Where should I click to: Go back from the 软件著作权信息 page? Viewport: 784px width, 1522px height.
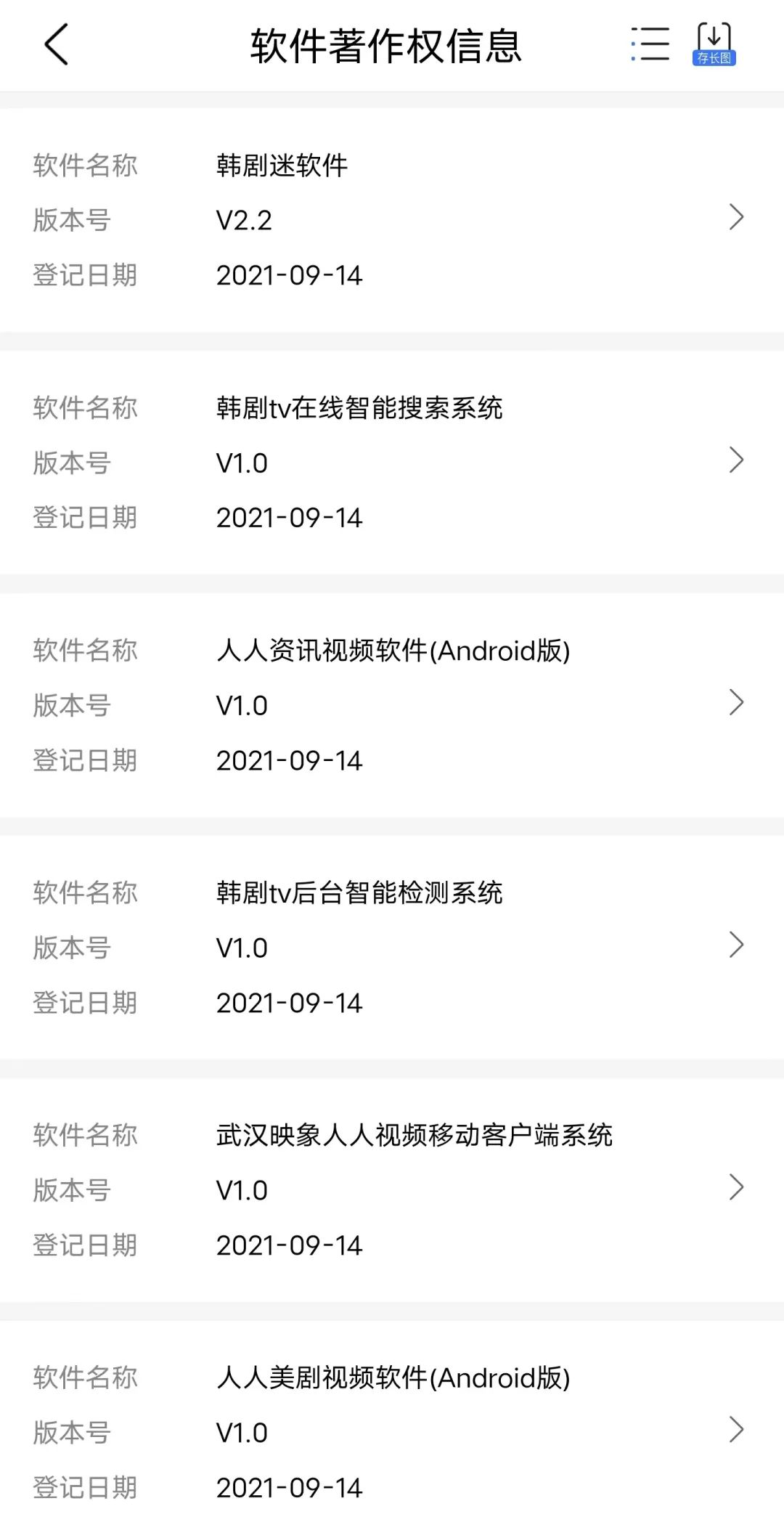[x=57, y=45]
